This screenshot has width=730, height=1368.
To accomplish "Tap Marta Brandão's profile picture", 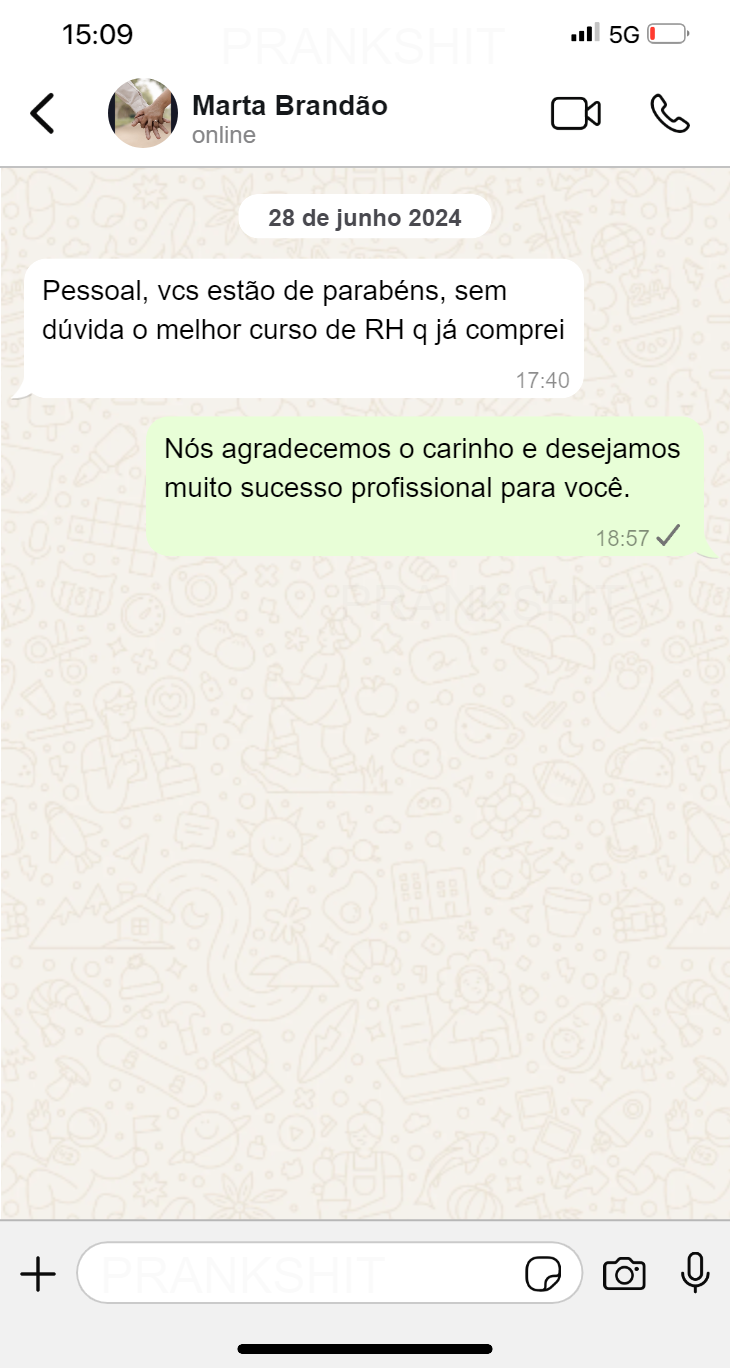I will click(x=142, y=112).
